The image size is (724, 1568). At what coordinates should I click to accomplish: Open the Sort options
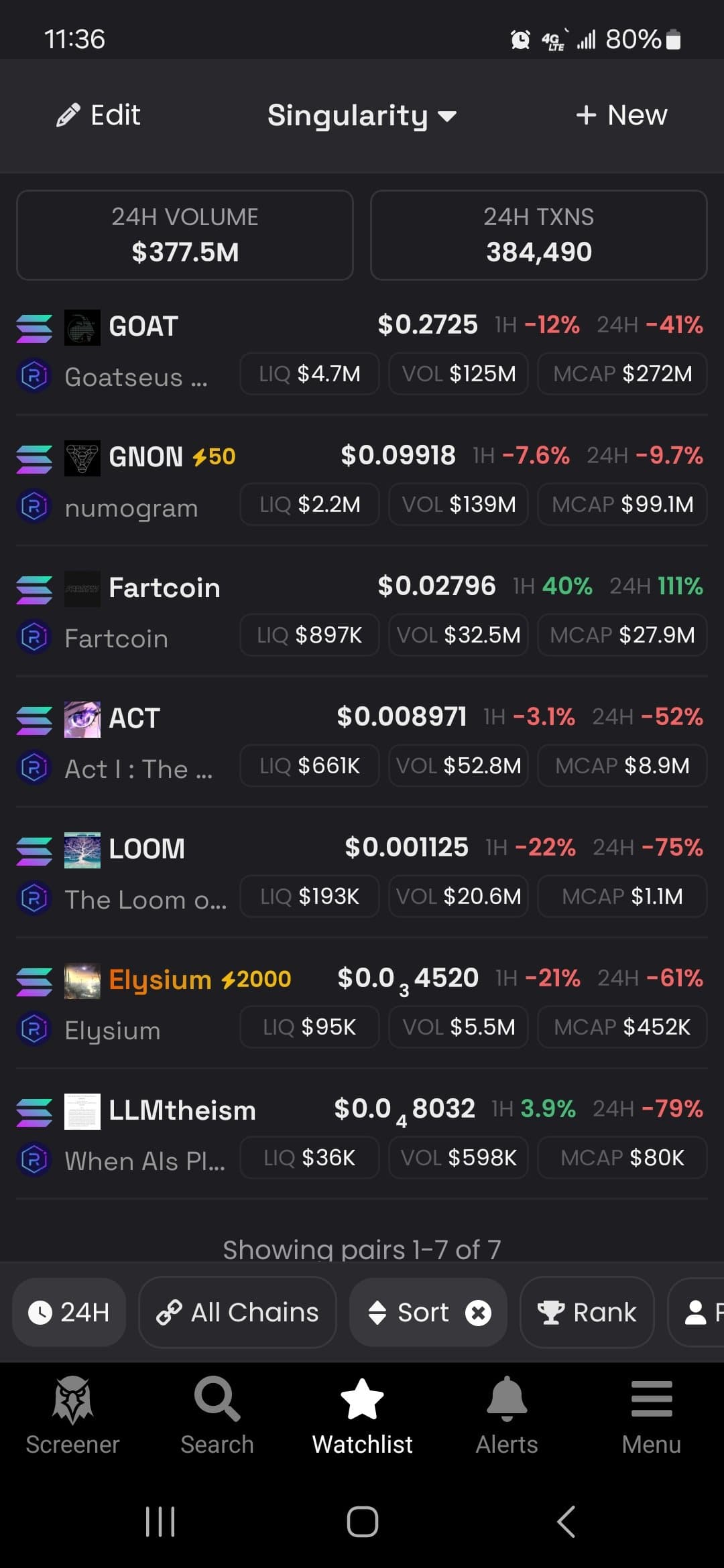pyautogui.click(x=409, y=1312)
